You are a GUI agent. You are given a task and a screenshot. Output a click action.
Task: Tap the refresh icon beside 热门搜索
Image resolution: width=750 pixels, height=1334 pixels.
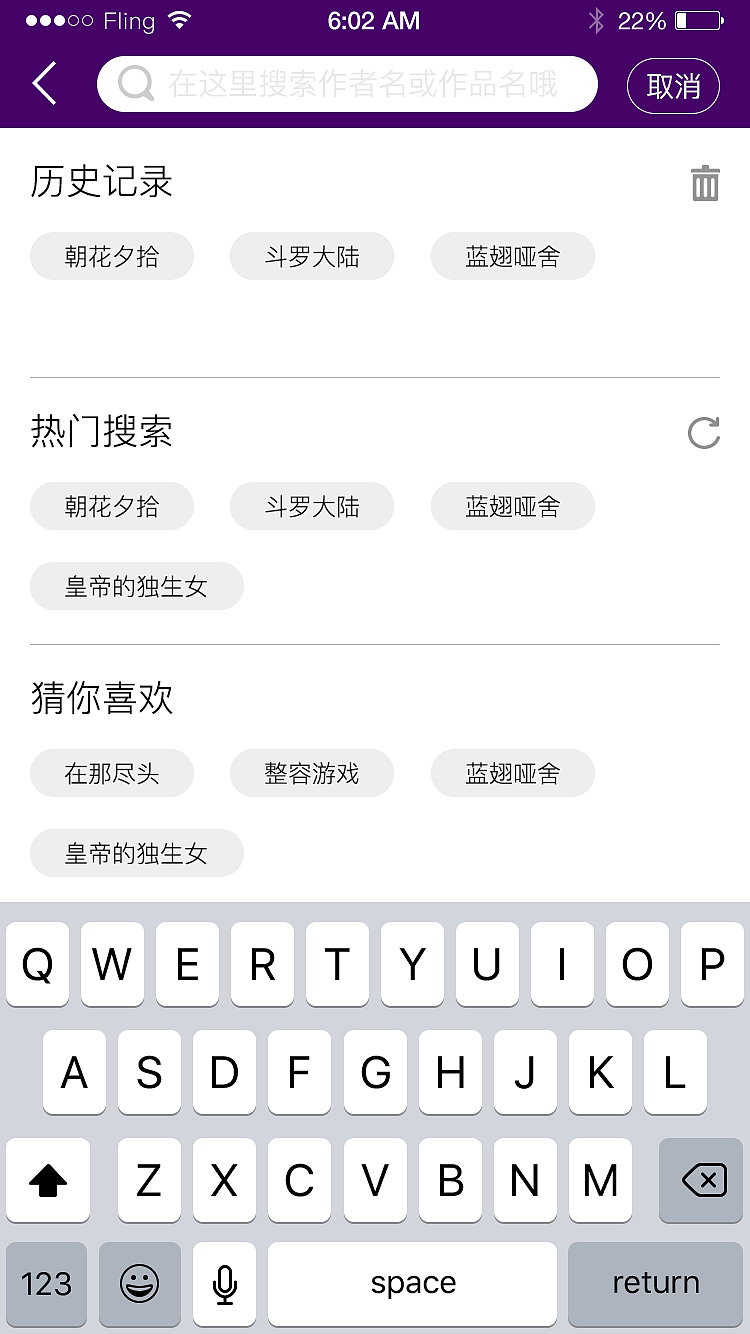(705, 432)
